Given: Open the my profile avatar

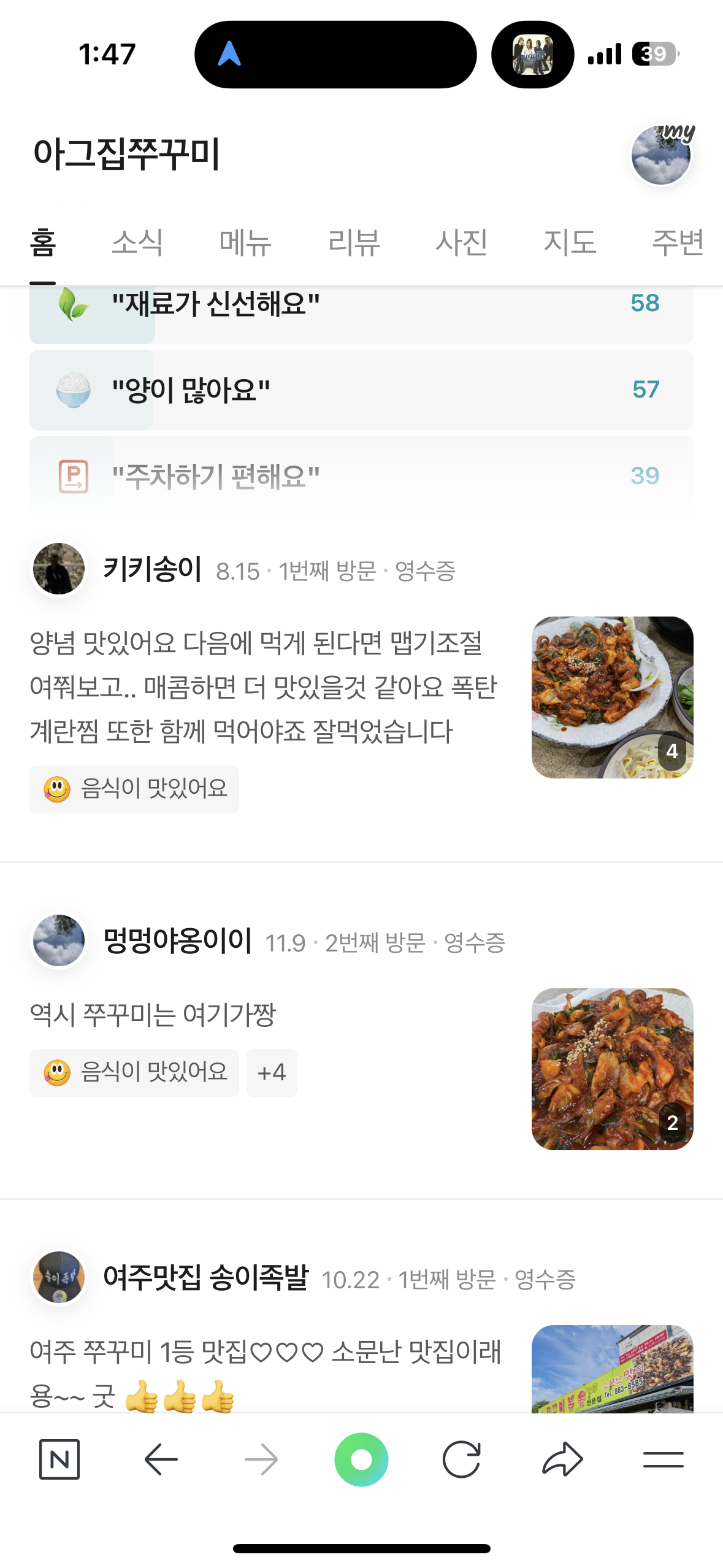Looking at the screenshot, I should click(x=662, y=155).
